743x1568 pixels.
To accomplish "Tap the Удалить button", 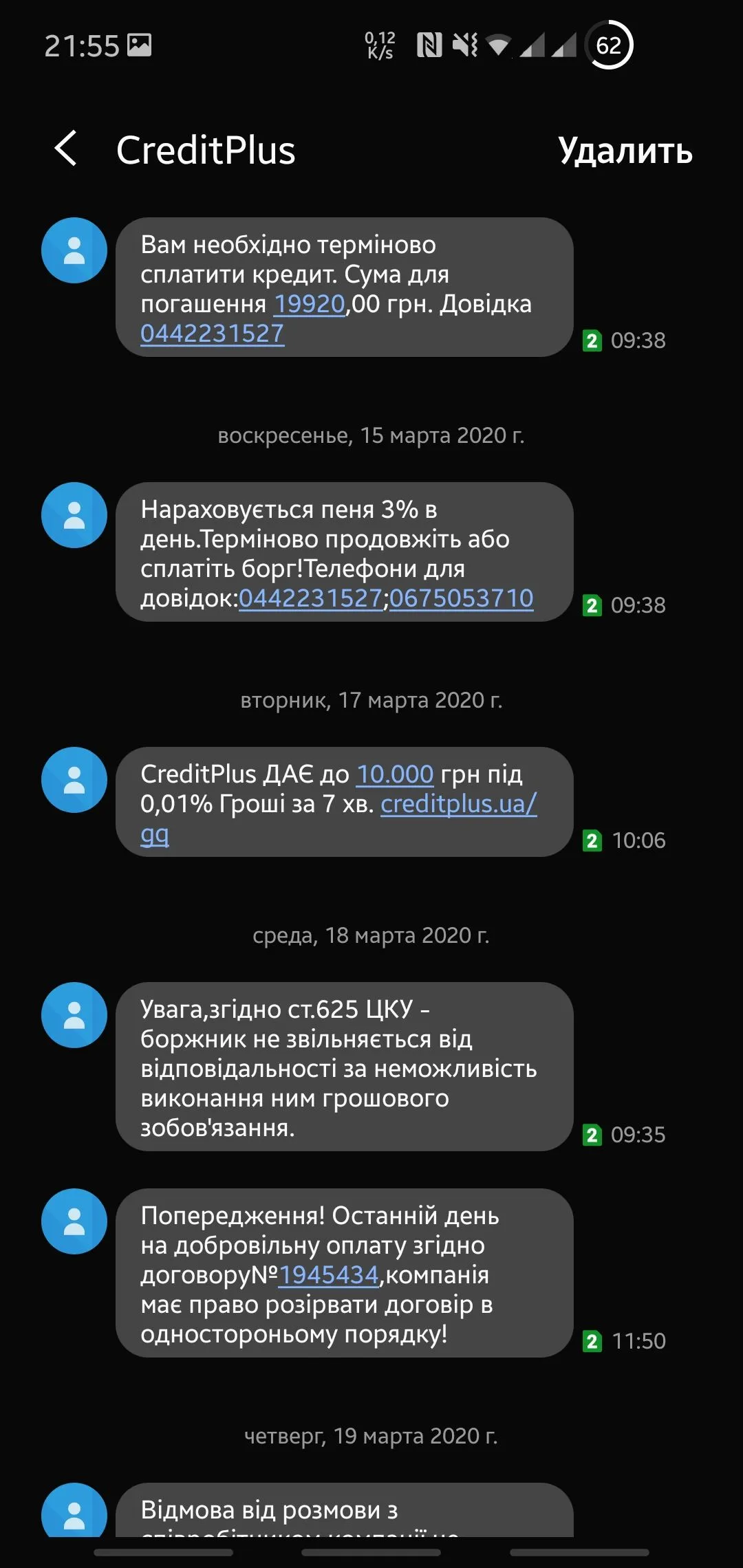I will [625, 150].
